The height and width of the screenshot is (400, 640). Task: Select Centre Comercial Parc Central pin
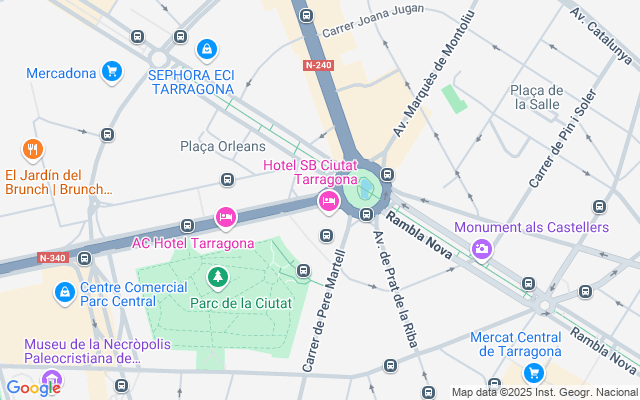click(64, 291)
